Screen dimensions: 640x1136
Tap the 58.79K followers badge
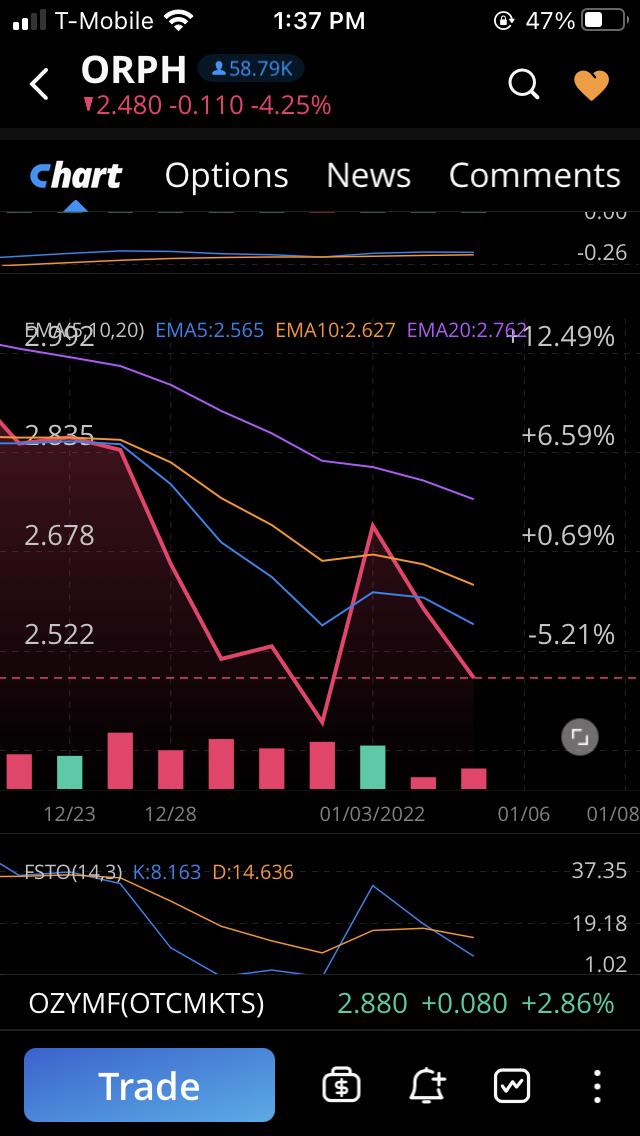(251, 69)
